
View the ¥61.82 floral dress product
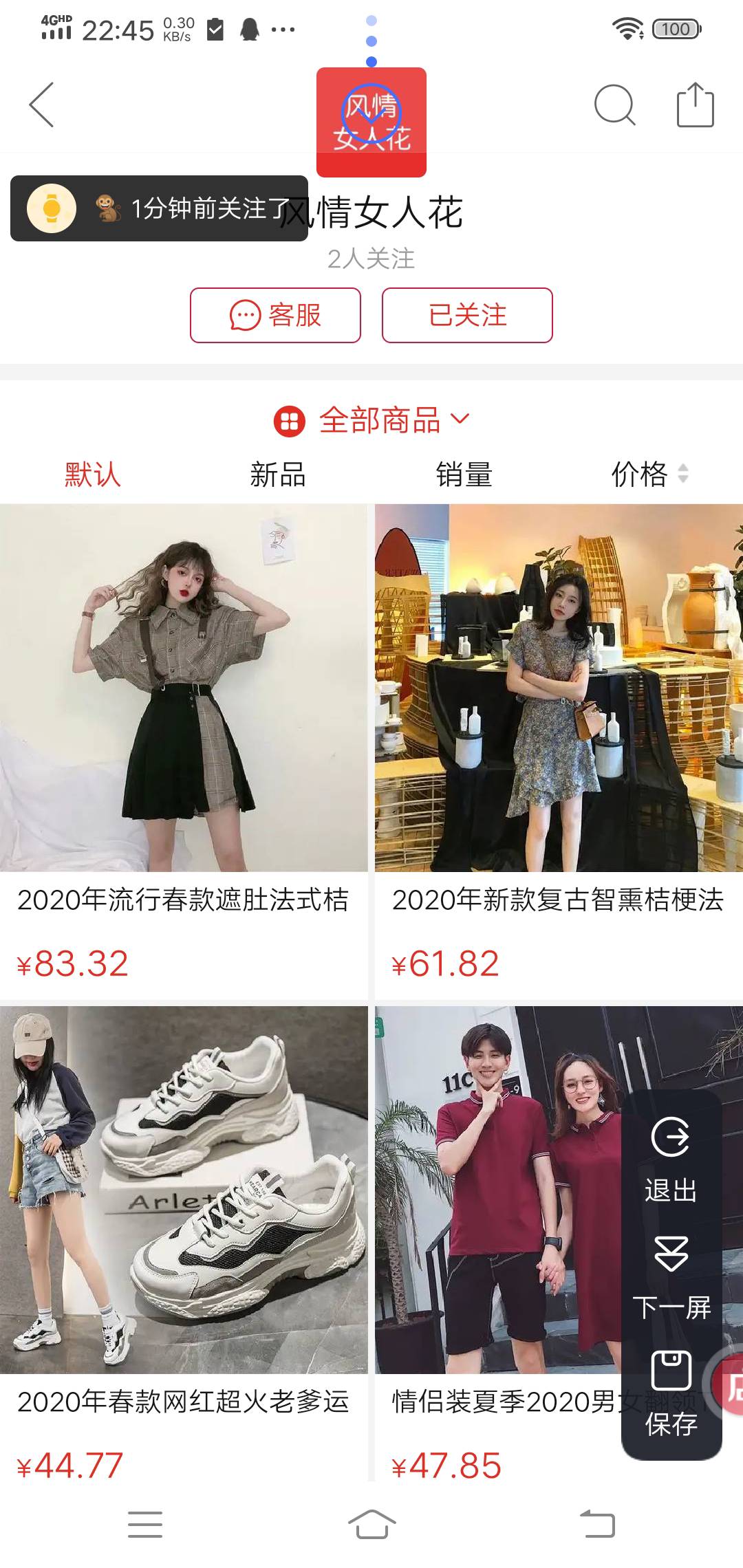point(559,688)
